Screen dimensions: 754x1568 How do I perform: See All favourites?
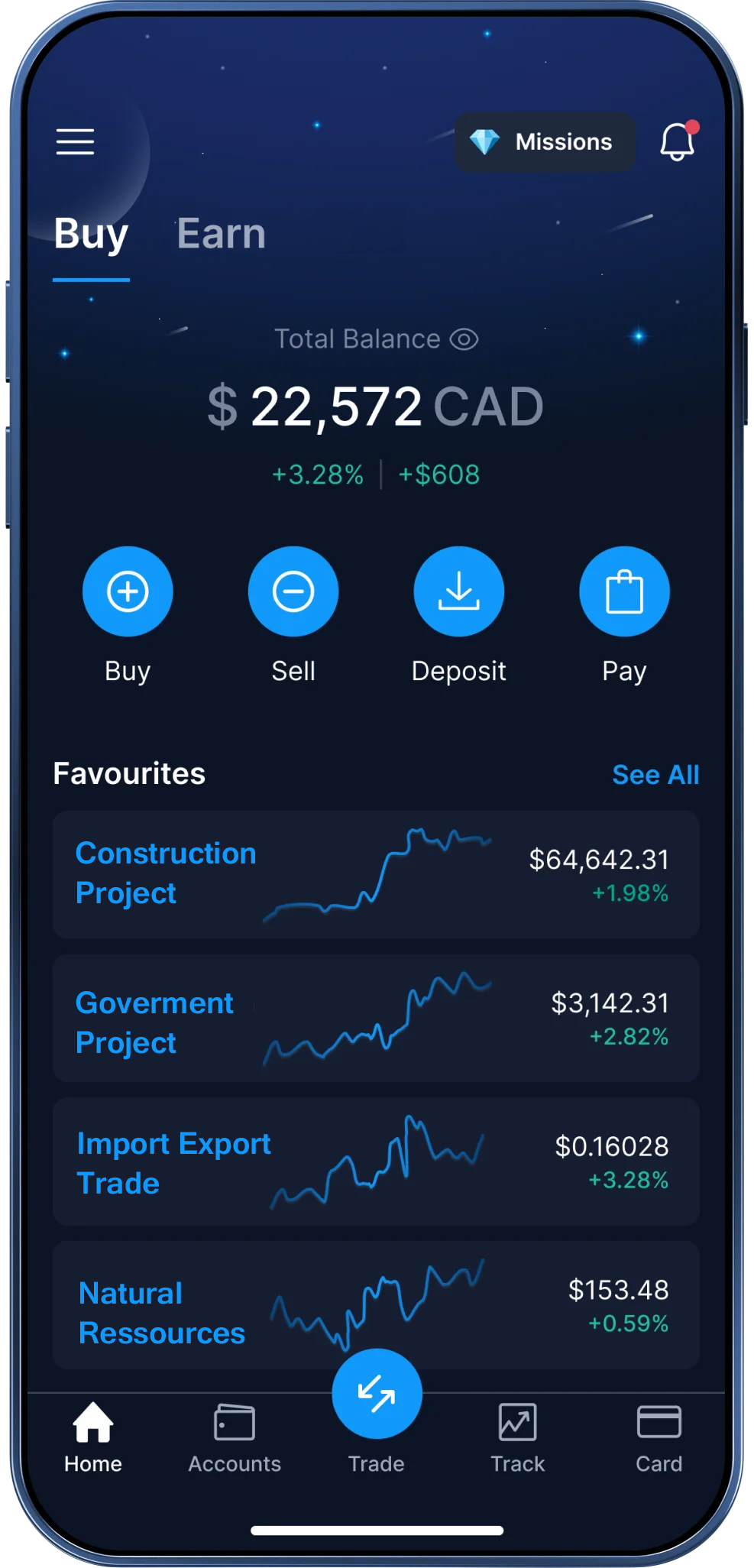pos(655,775)
